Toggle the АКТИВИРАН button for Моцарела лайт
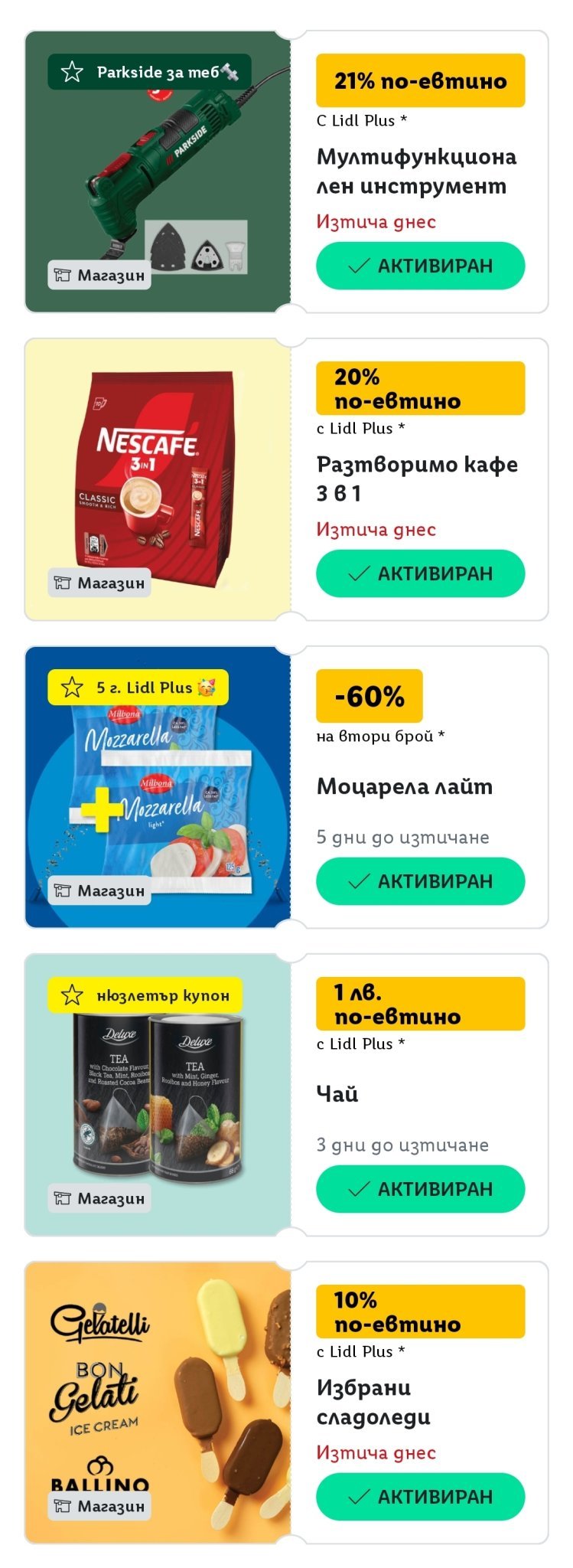 coord(420,881)
